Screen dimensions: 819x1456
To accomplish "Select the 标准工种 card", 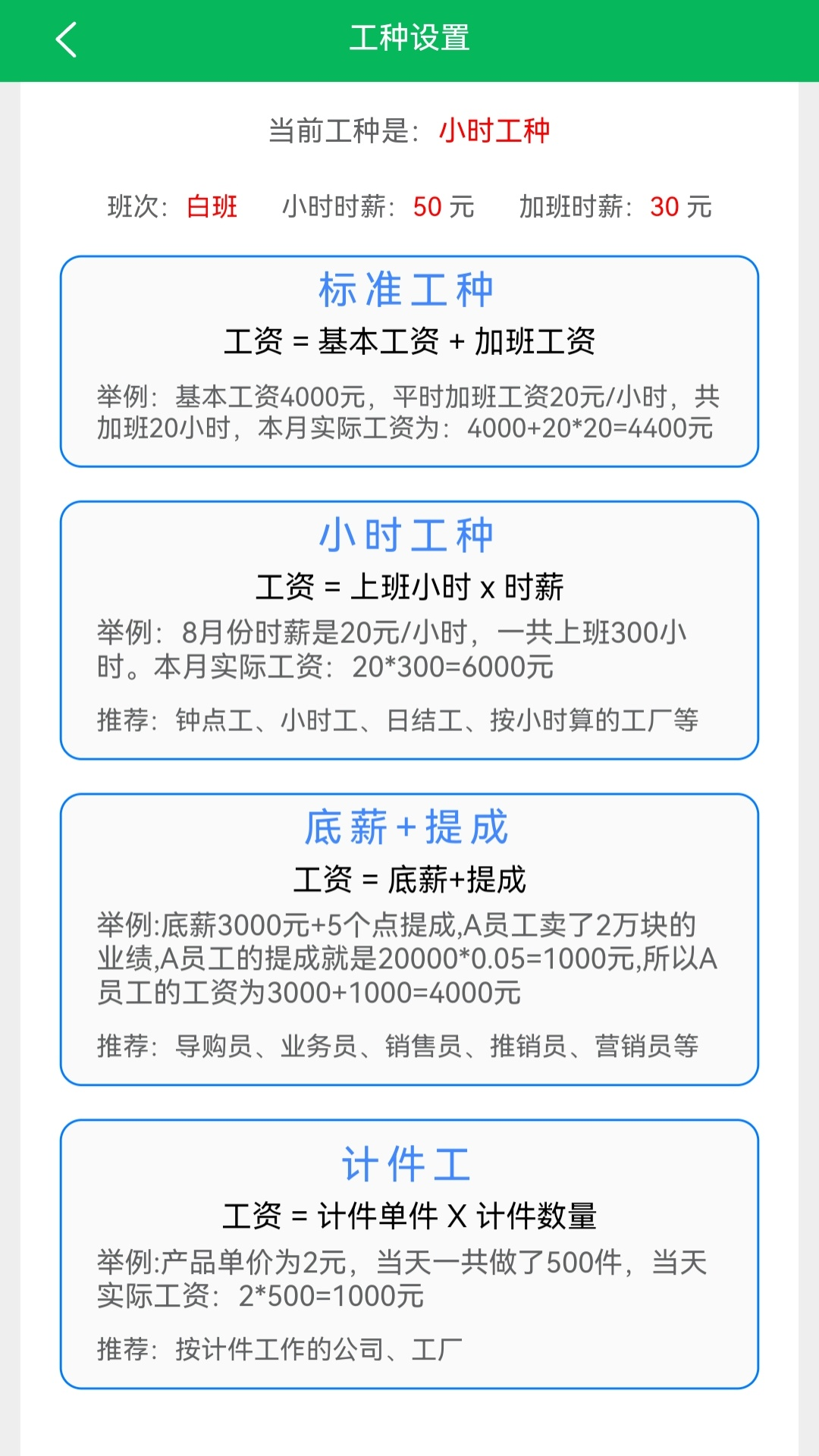I will [x=409, y=358].
